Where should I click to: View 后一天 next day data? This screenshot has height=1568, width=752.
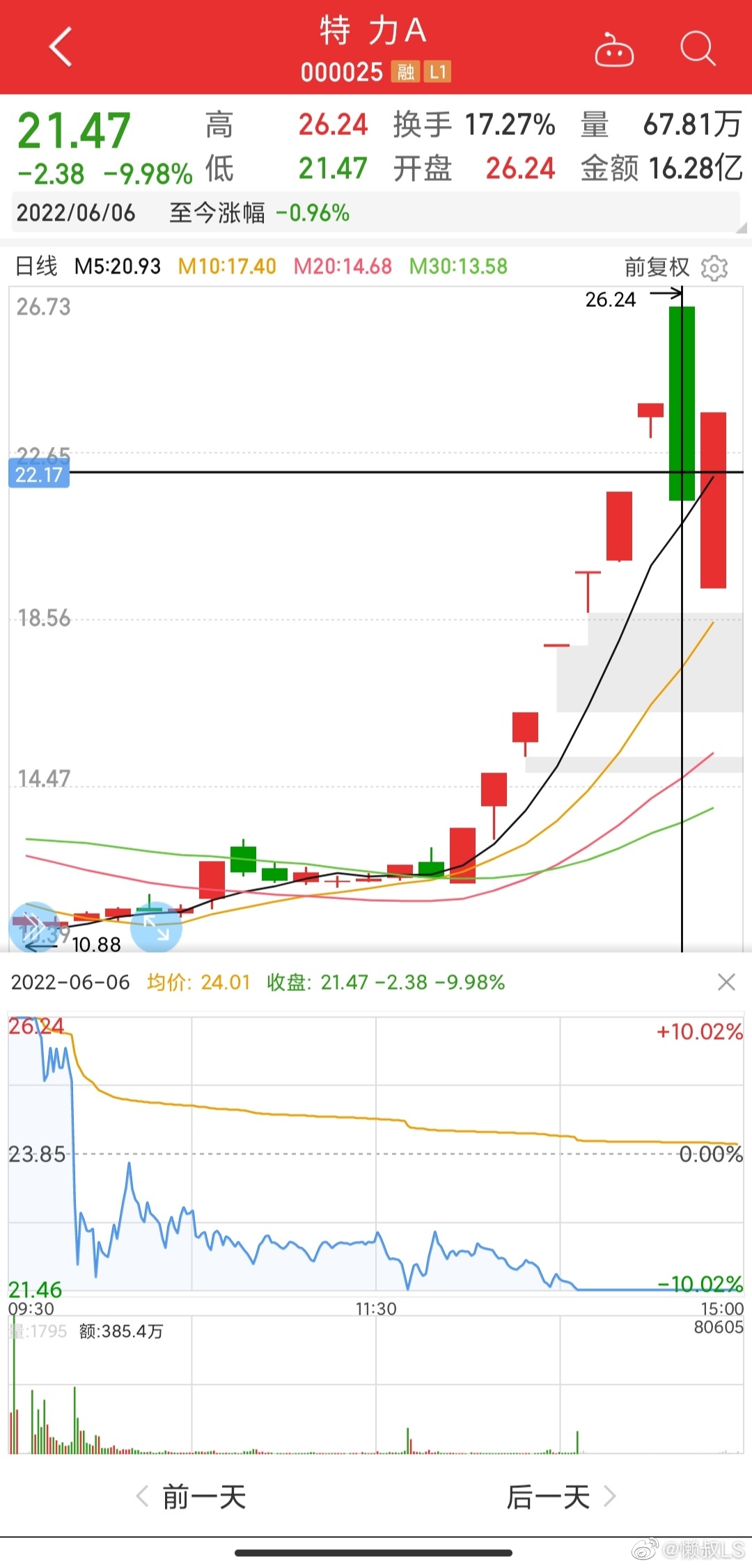click(561, 1496)
